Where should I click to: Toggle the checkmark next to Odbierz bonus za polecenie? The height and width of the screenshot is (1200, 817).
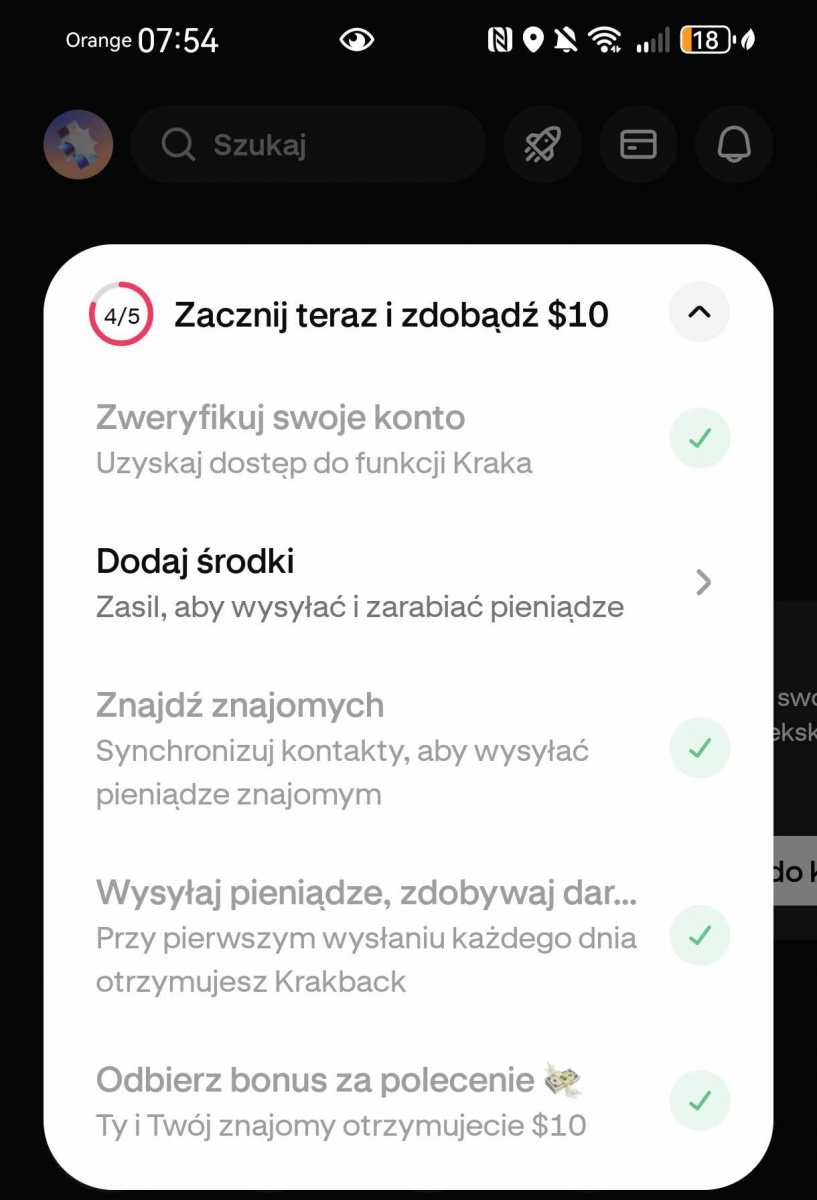[699, 1101]
